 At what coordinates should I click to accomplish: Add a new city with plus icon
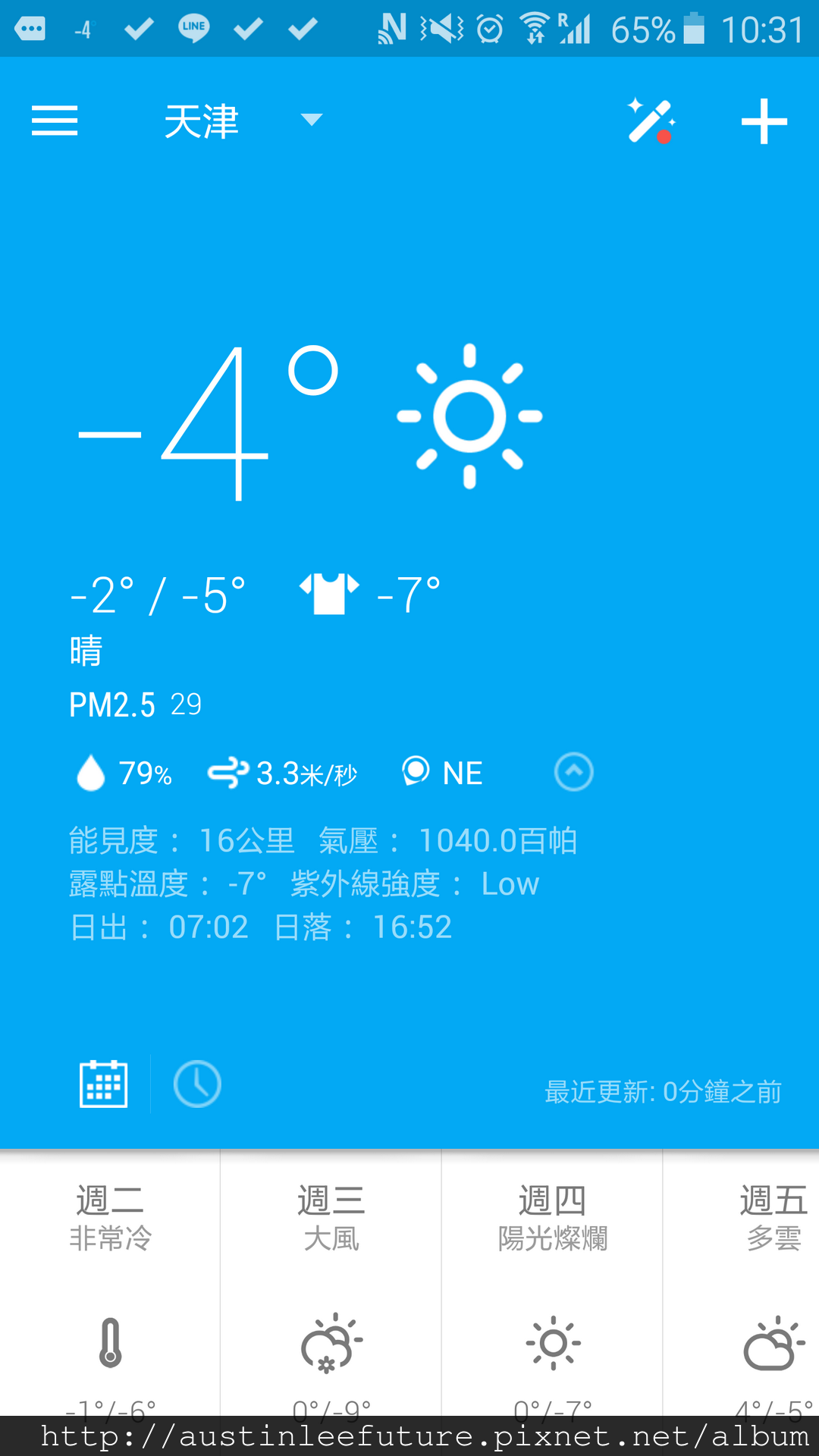[x=764, y=121]
